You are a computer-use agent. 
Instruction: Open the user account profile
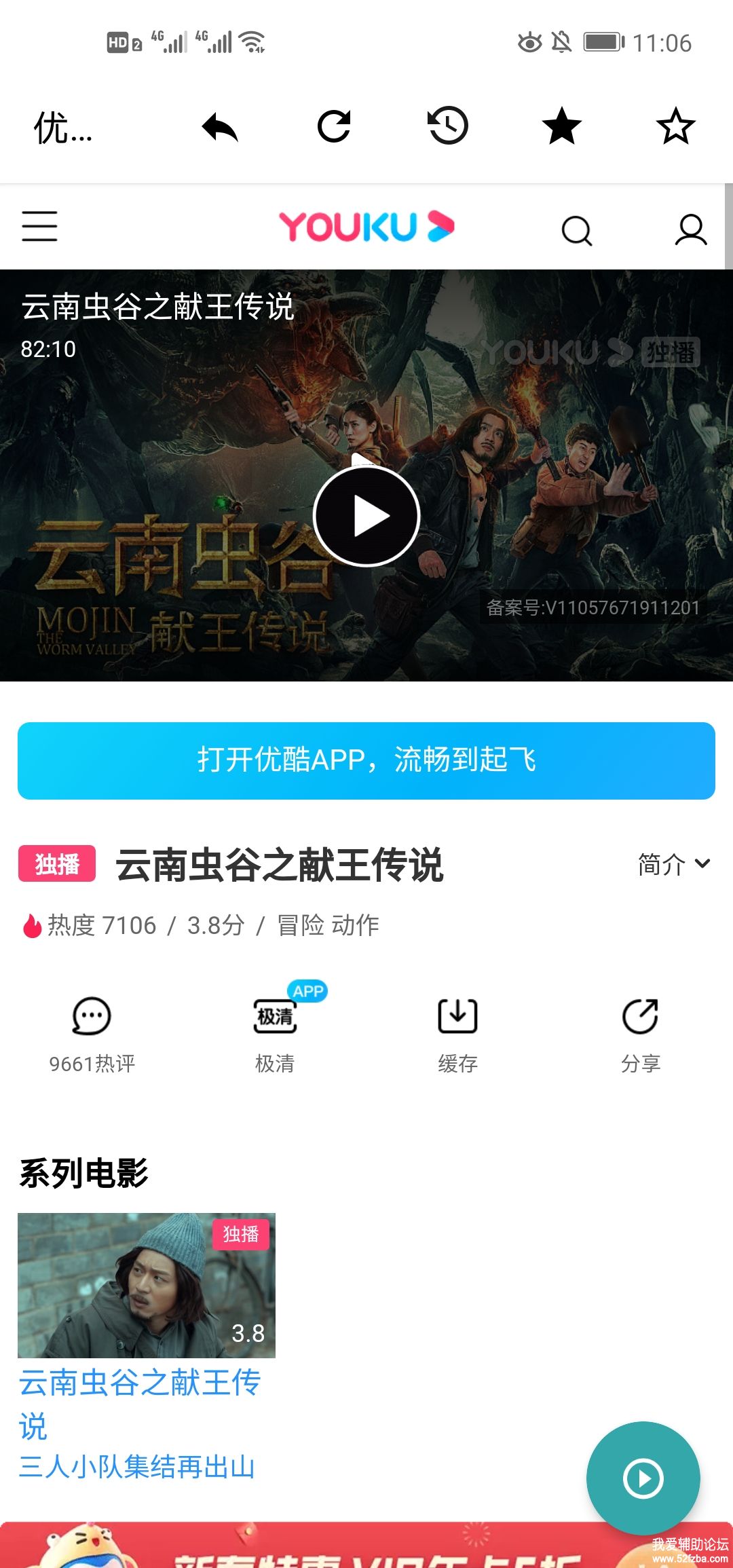(691, 229)
